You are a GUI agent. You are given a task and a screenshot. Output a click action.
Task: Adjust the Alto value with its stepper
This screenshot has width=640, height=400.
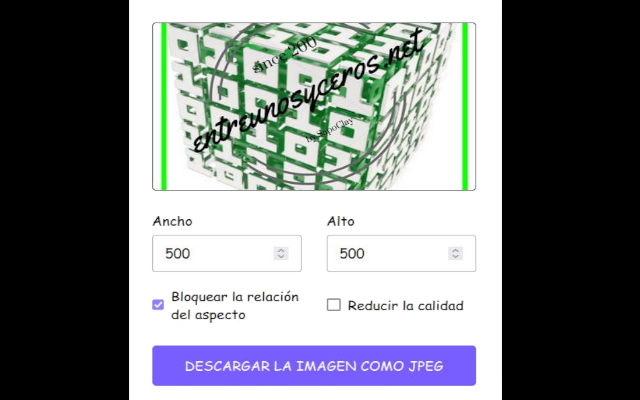pyautogui.click(x=456, y=254)
